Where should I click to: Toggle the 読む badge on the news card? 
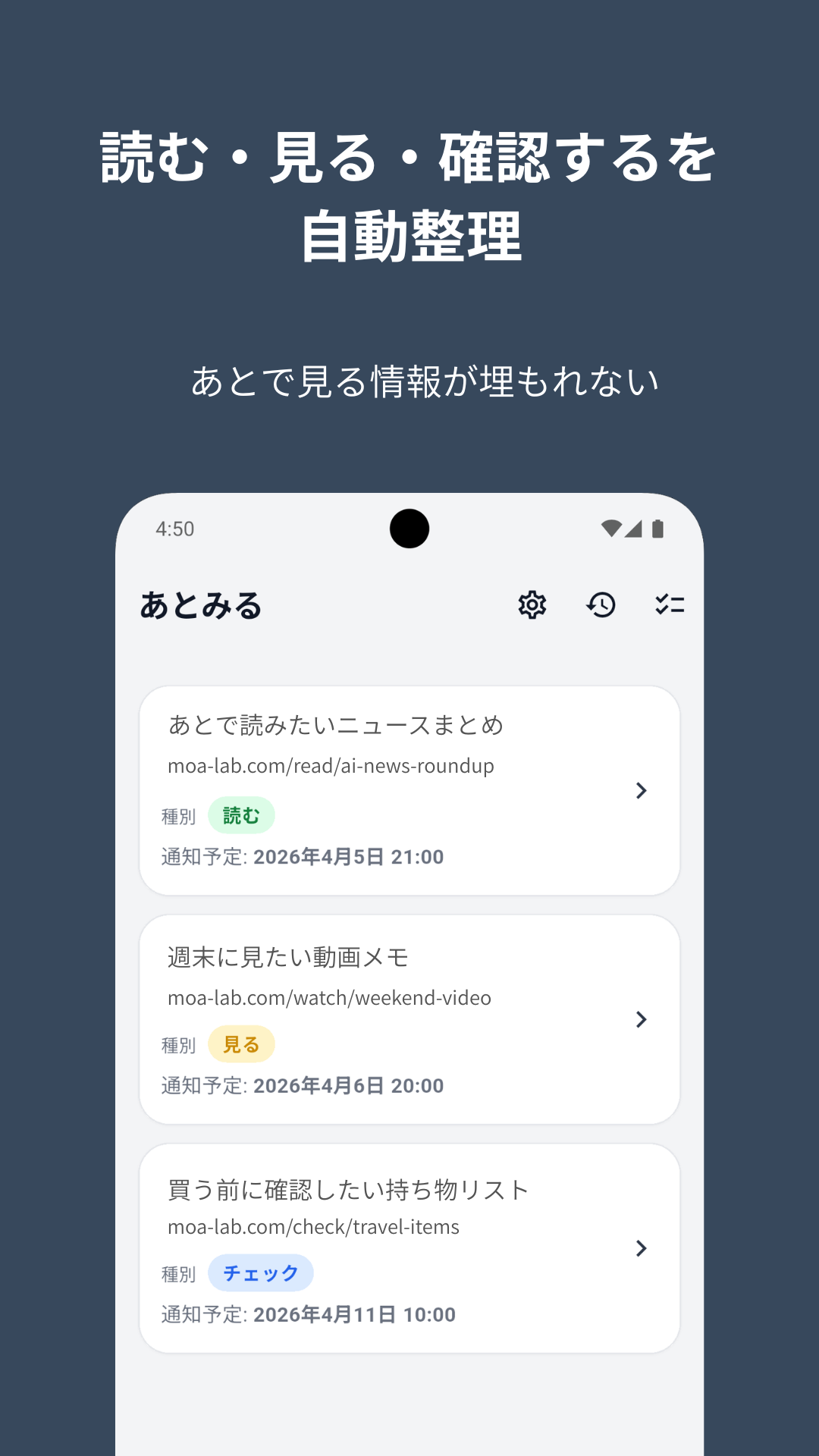(x=241, y=816)
